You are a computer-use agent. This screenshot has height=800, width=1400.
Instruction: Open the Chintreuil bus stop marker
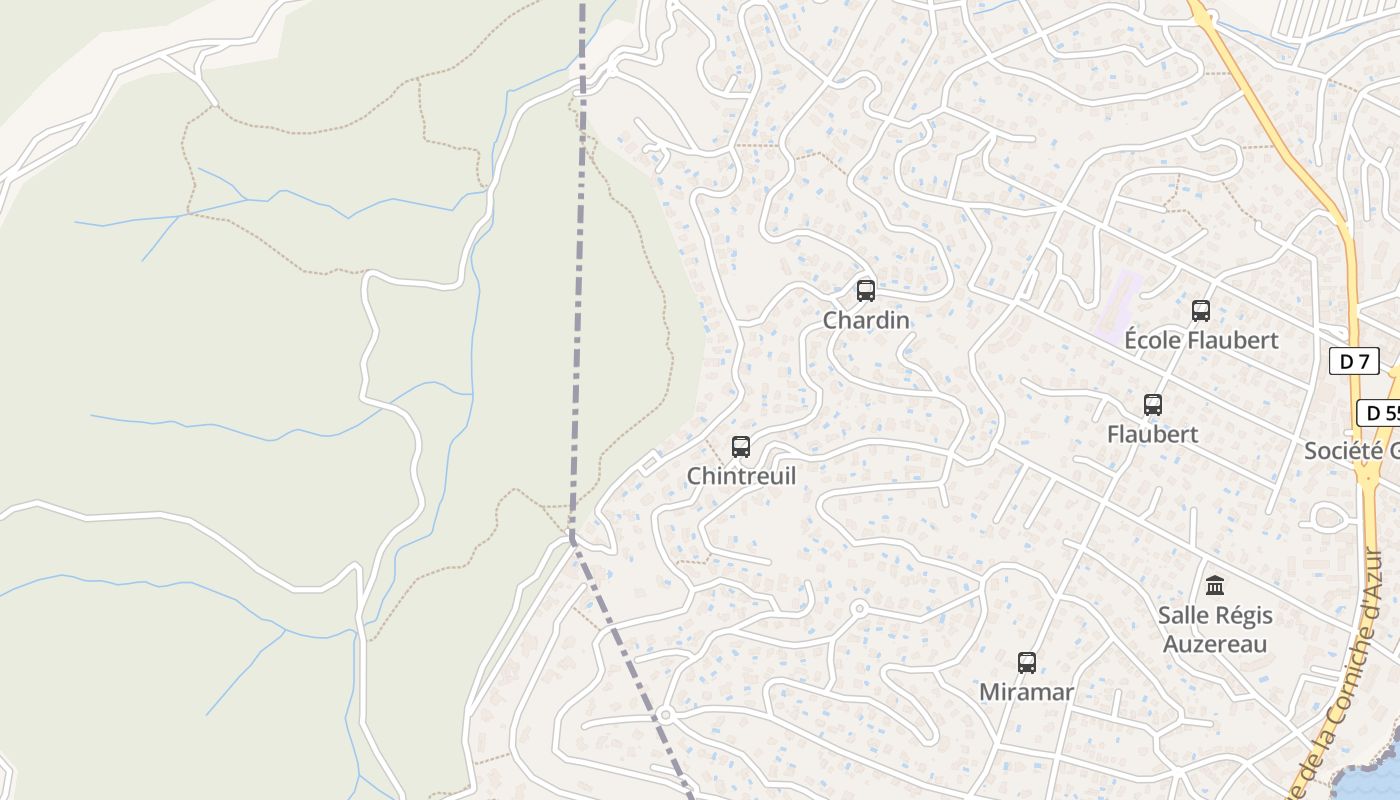741,447
